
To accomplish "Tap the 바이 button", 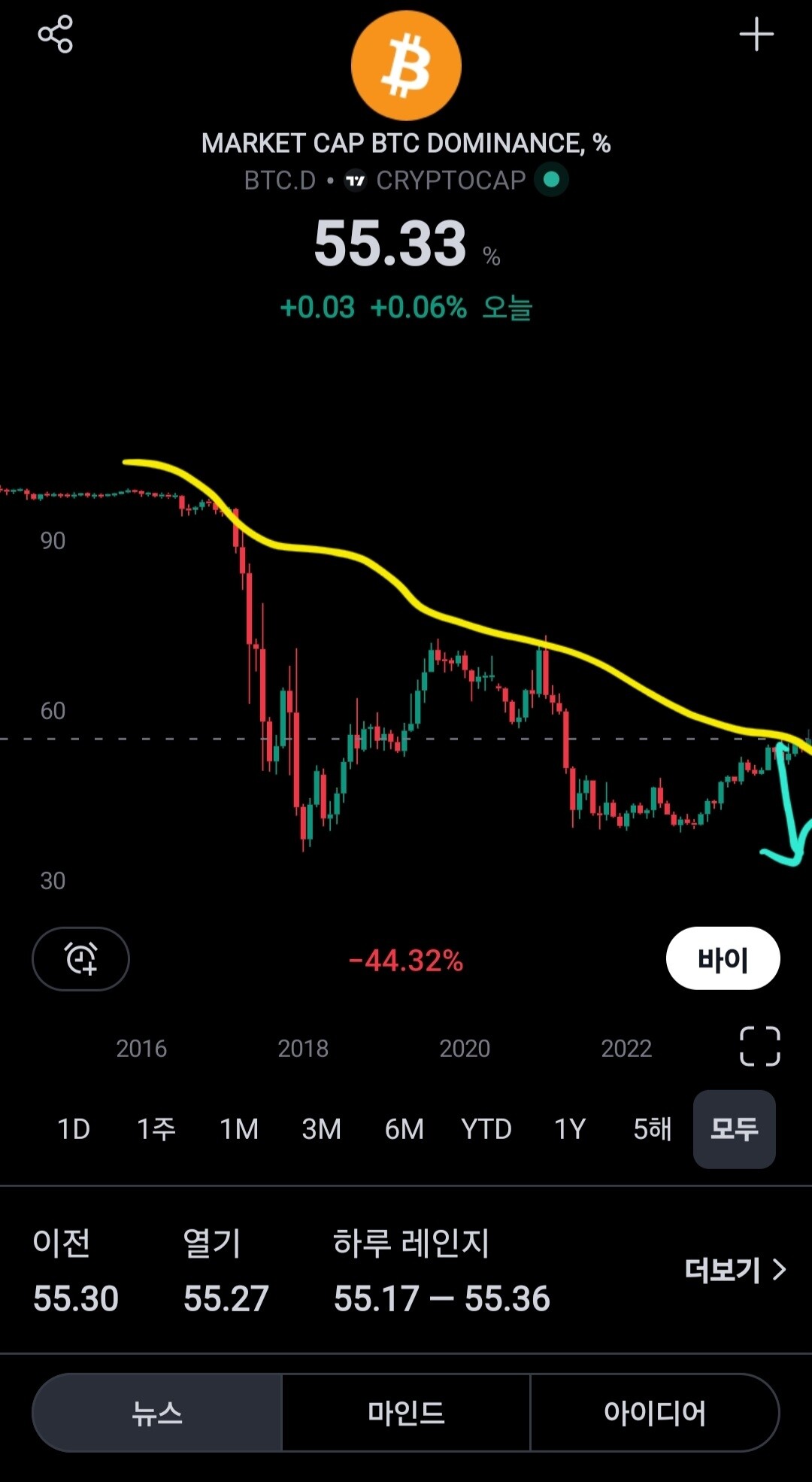I will (x=723, y=958).
